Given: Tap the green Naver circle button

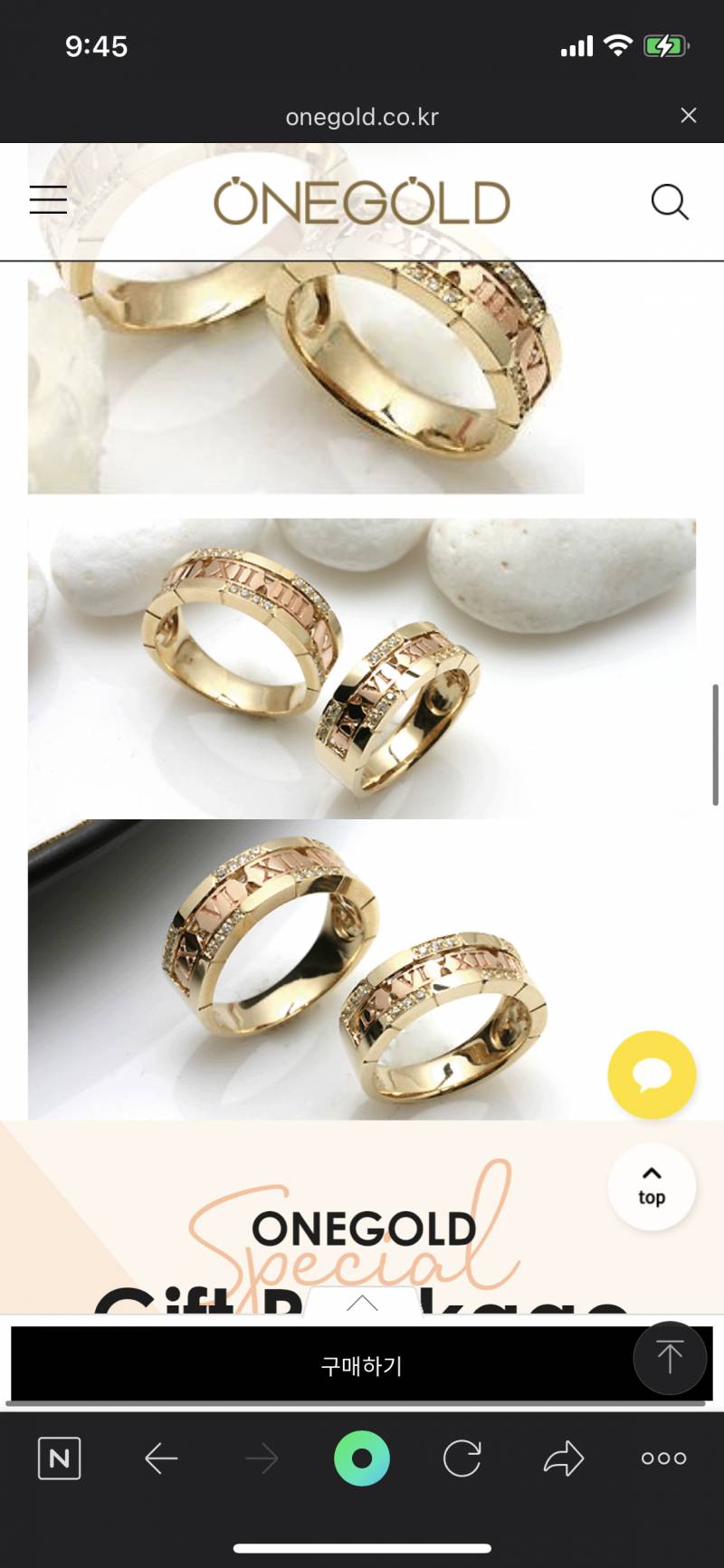Looking at the screenshot, I should (x=362, y=1458).
